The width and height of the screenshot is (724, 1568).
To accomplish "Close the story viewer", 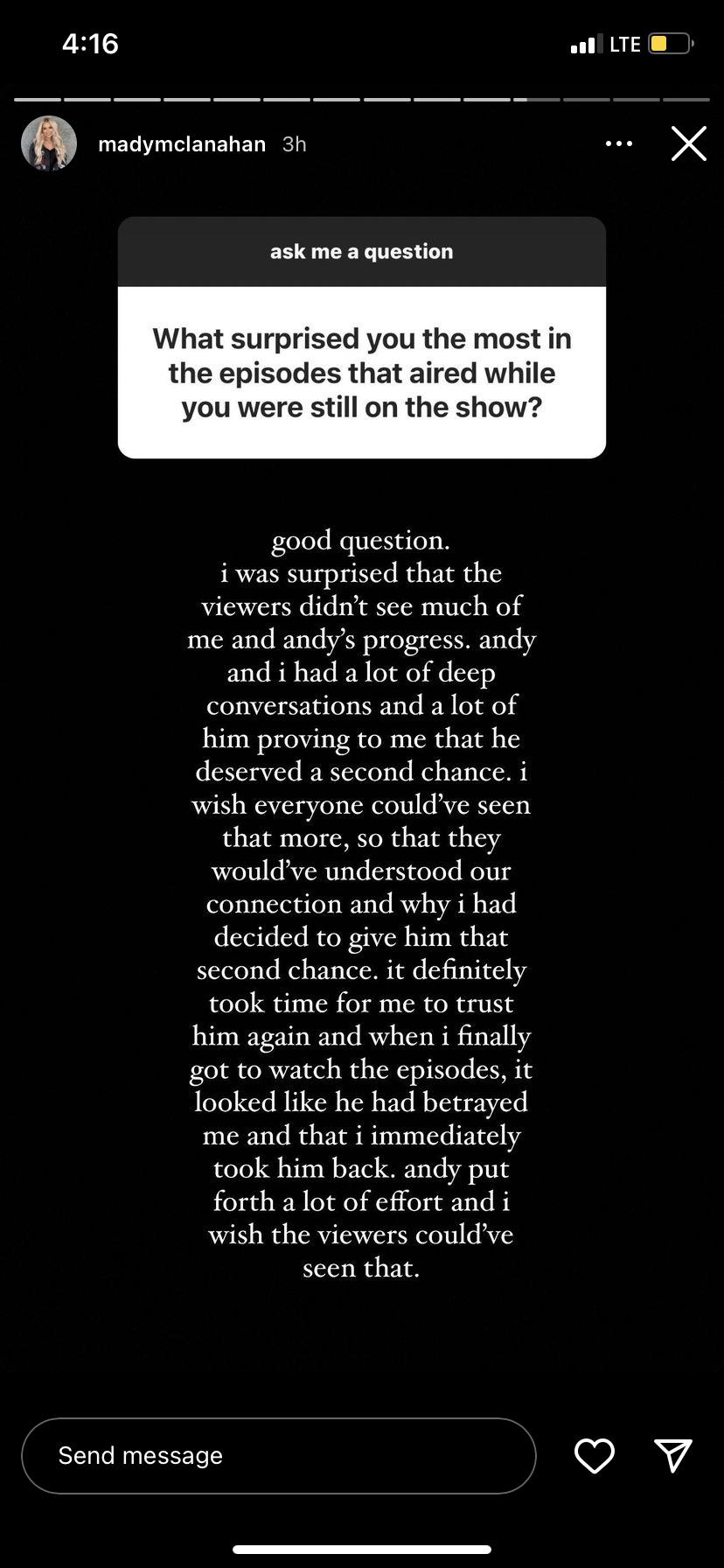I will (689, 143).
